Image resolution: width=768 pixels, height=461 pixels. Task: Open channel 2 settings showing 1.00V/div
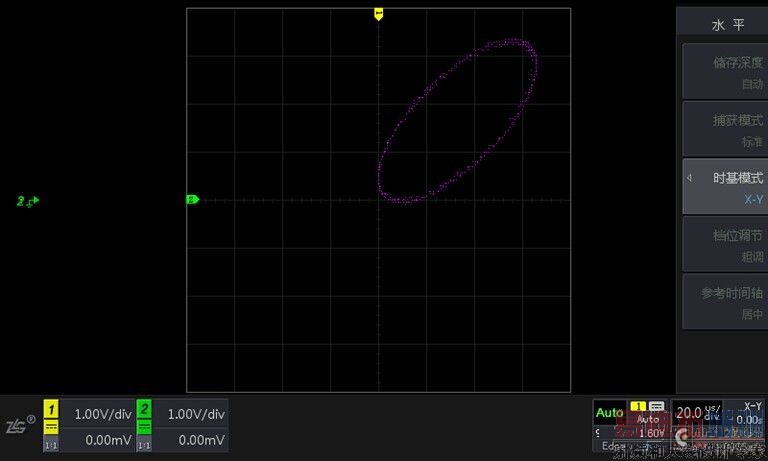click(x=182, y=426)
